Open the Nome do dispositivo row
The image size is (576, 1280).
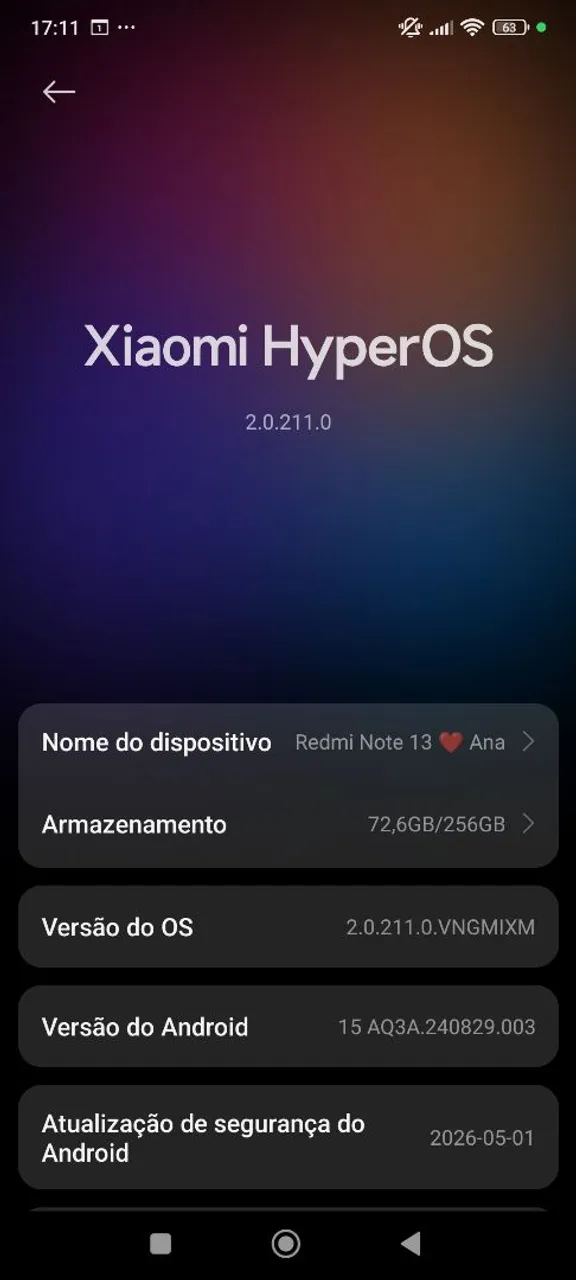point(288,743)
